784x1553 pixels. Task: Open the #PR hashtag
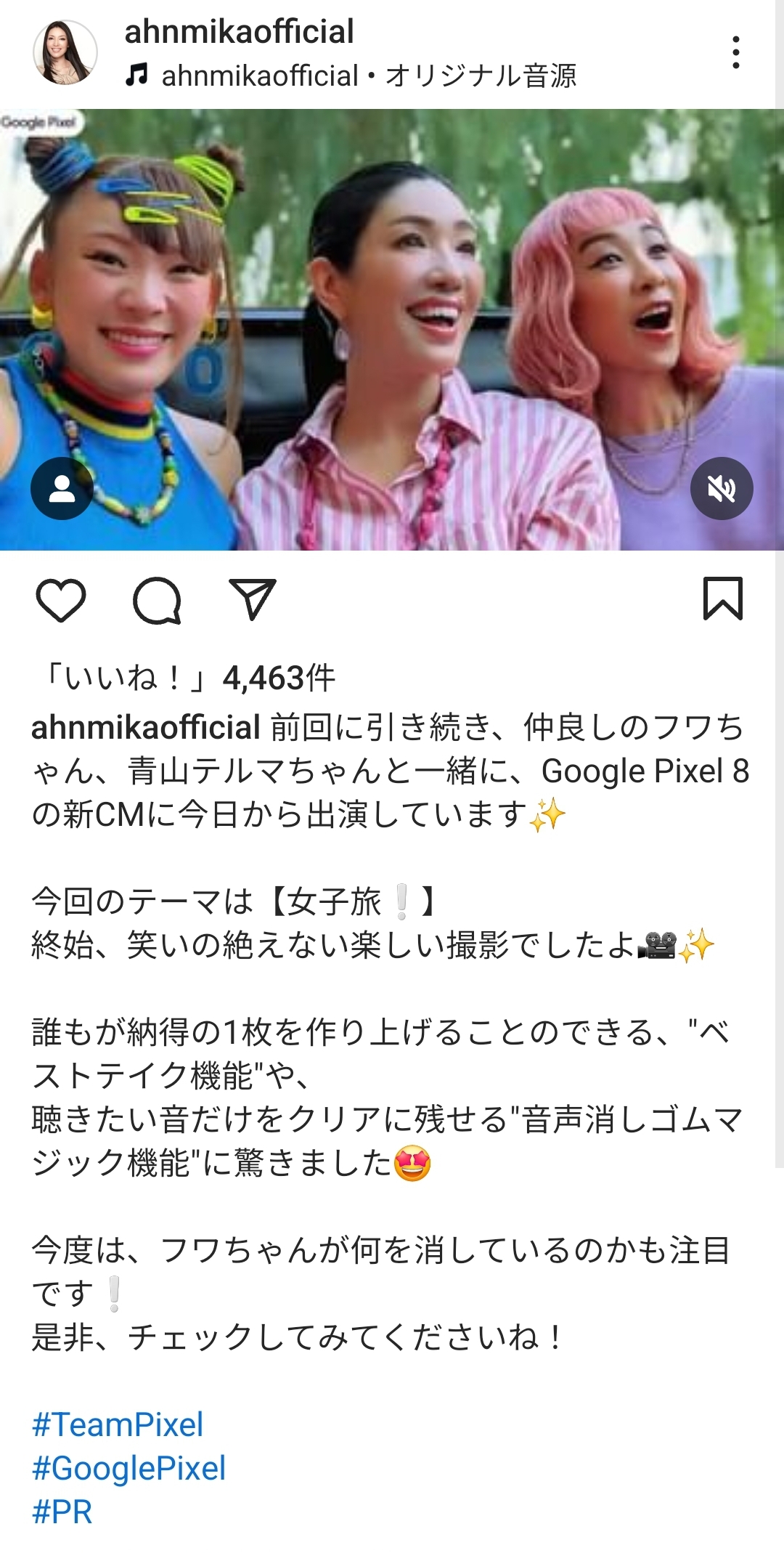click(62, 1512)
